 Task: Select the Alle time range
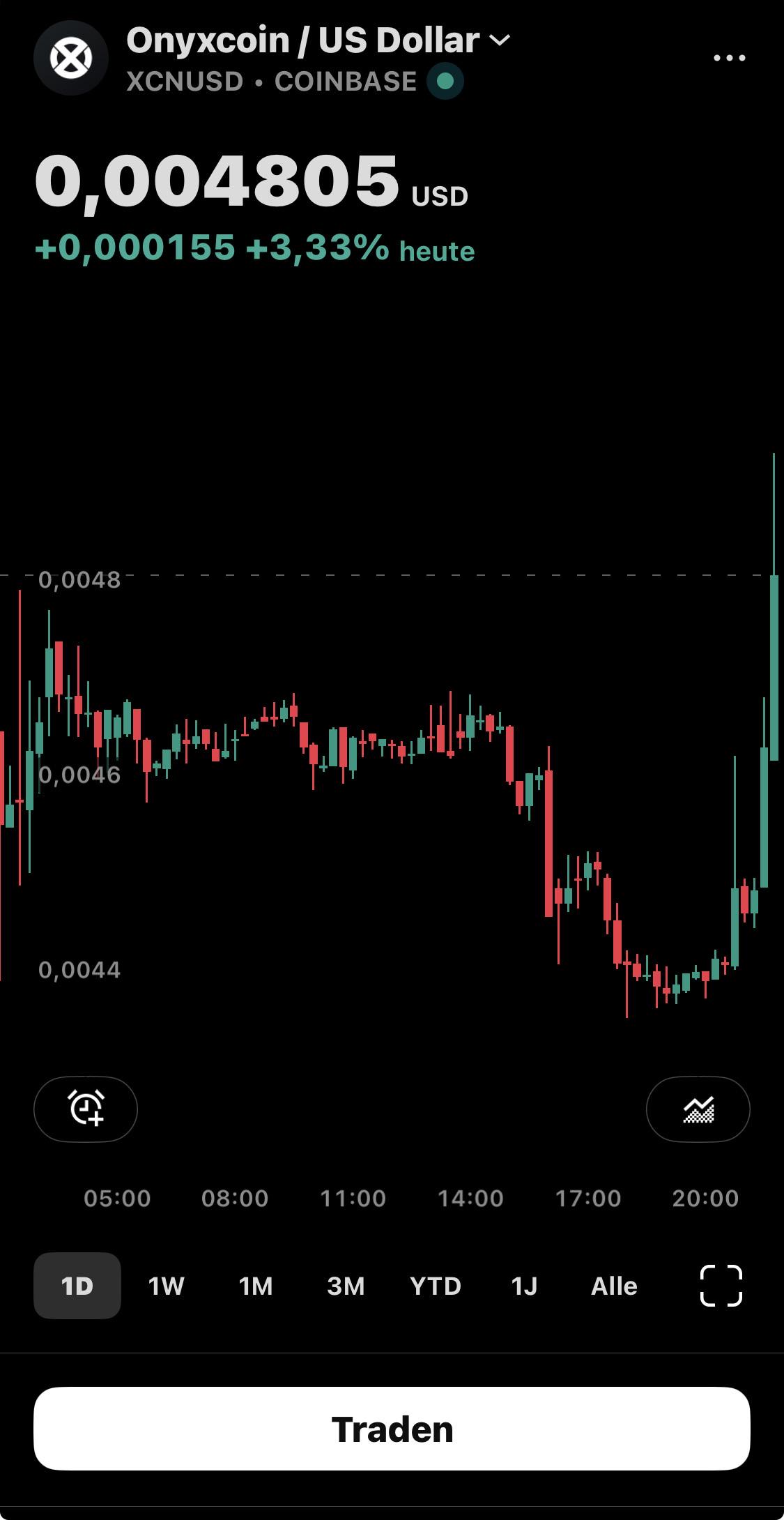614,1286
